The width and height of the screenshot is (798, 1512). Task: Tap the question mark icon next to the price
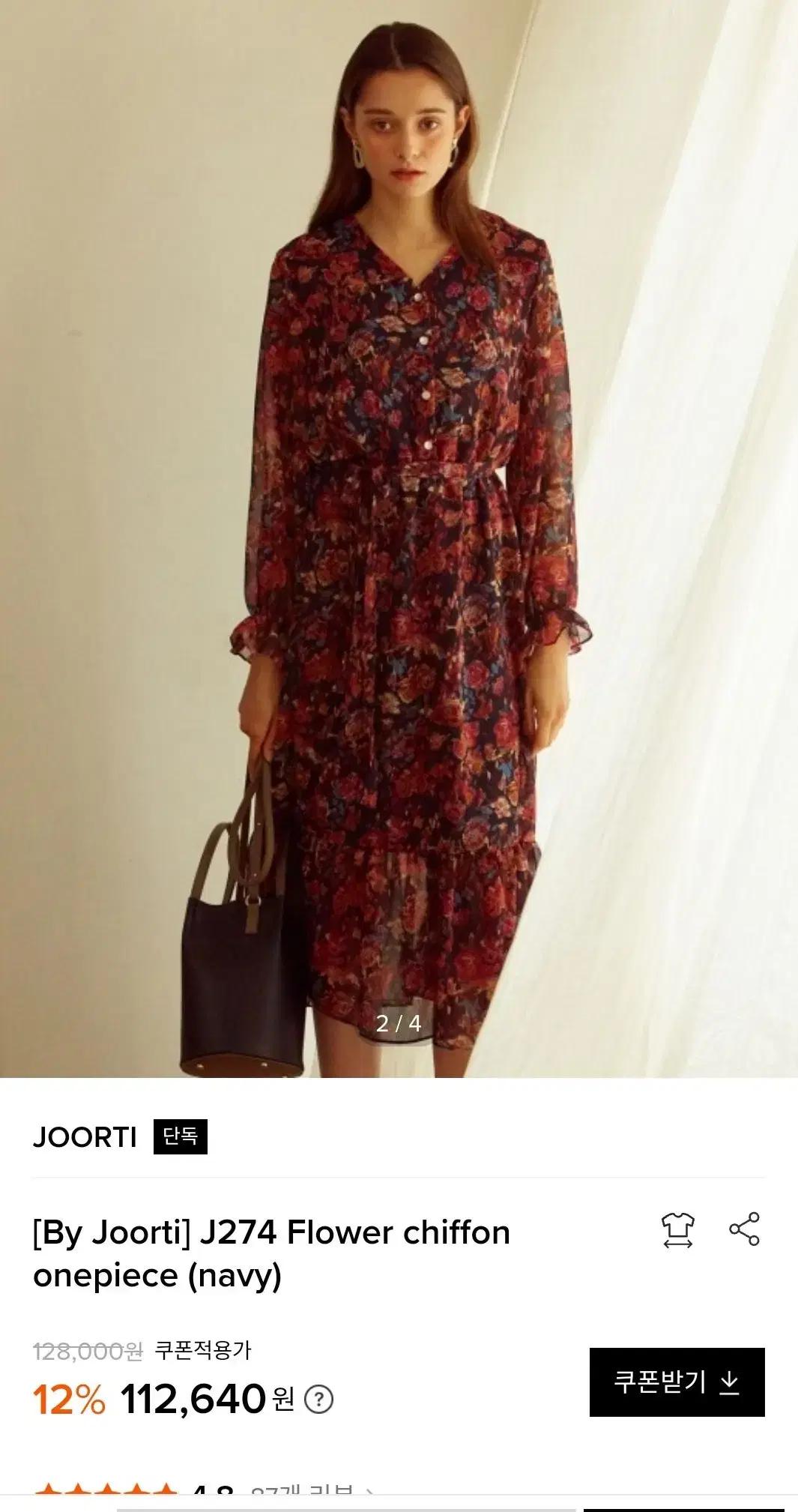318,1400
